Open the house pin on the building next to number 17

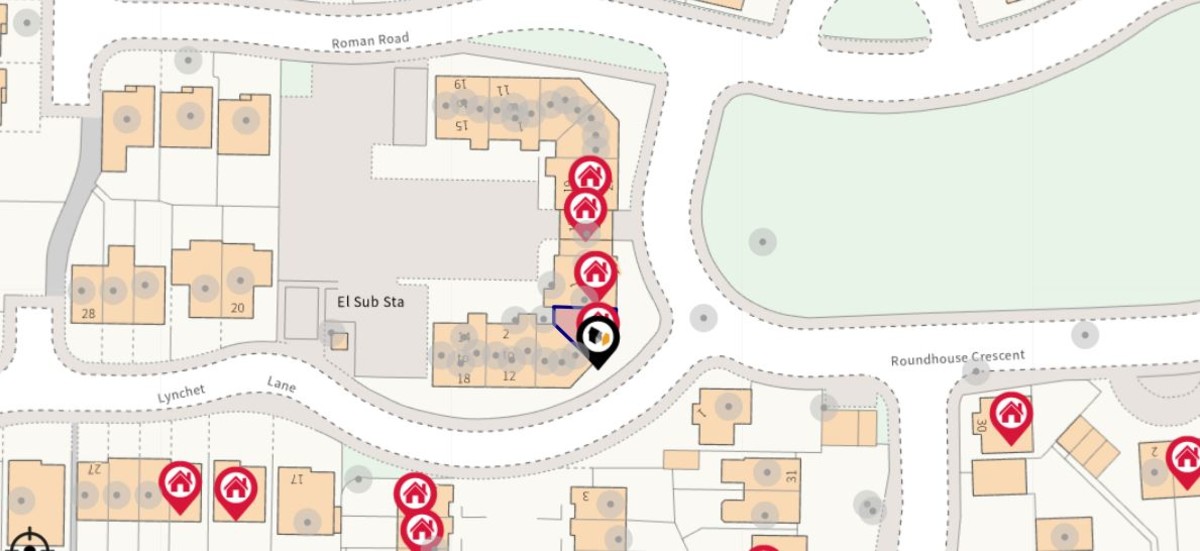click(235, 488)
